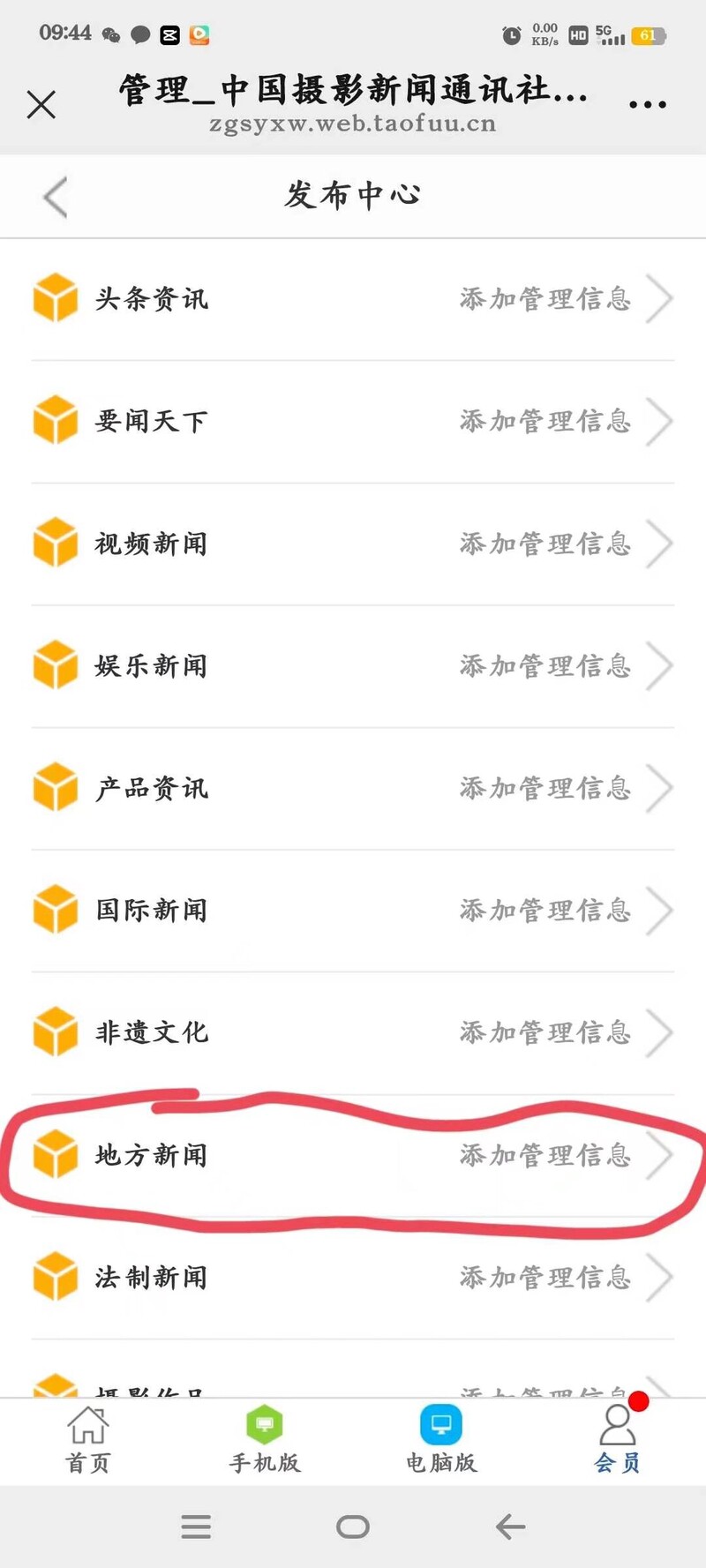Select 视频新闻 row
The width and height of the screenshot is (706, 1568).
coord(353,544)
